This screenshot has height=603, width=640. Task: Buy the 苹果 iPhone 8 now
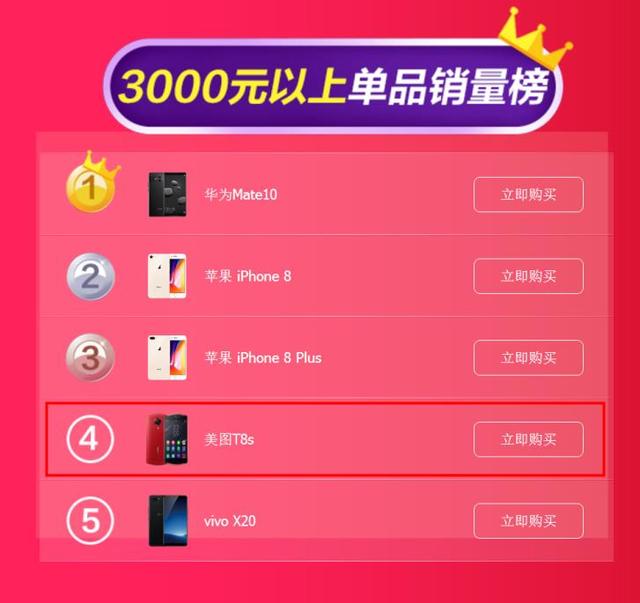pos(528,277)
